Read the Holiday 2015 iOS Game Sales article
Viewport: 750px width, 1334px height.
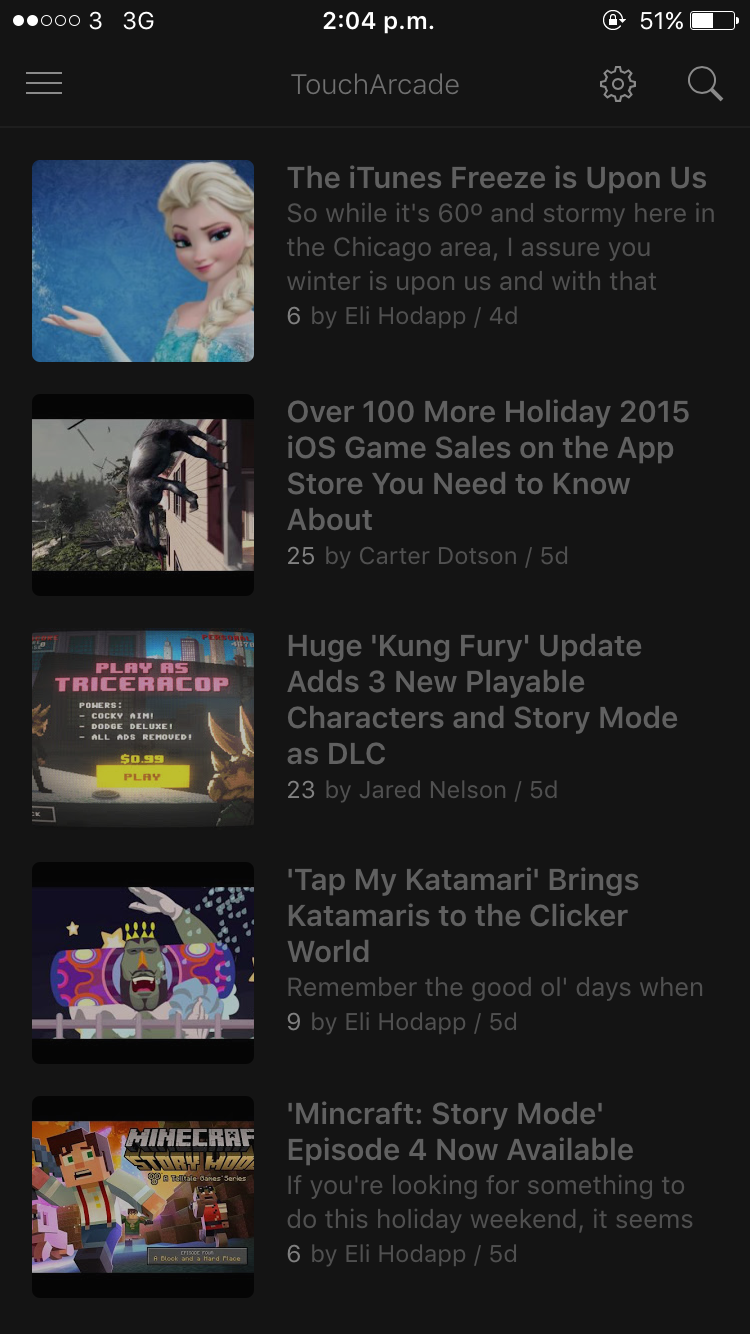tap(375, 495)
